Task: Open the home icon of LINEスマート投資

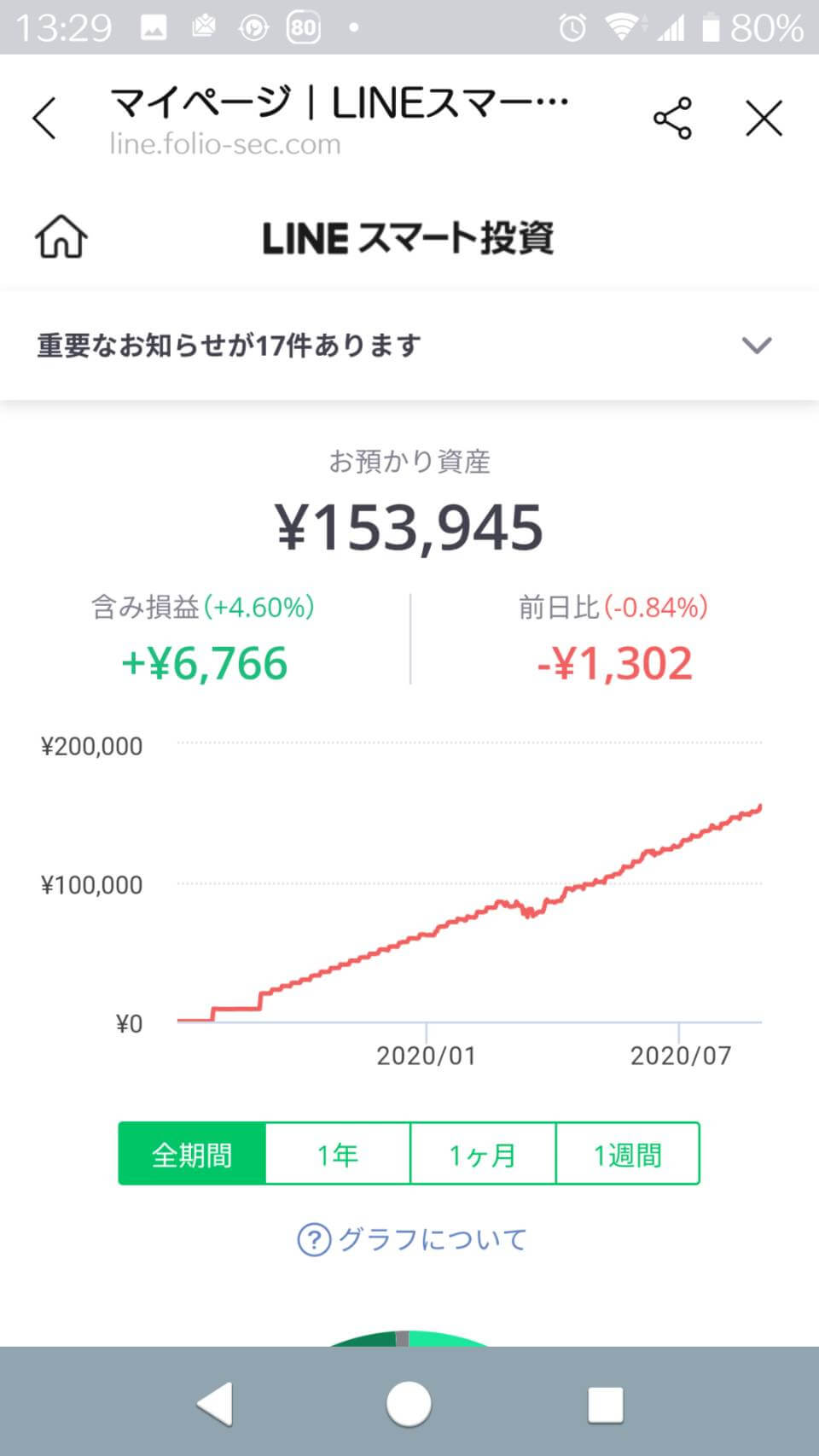Action: tap(61, 236)
